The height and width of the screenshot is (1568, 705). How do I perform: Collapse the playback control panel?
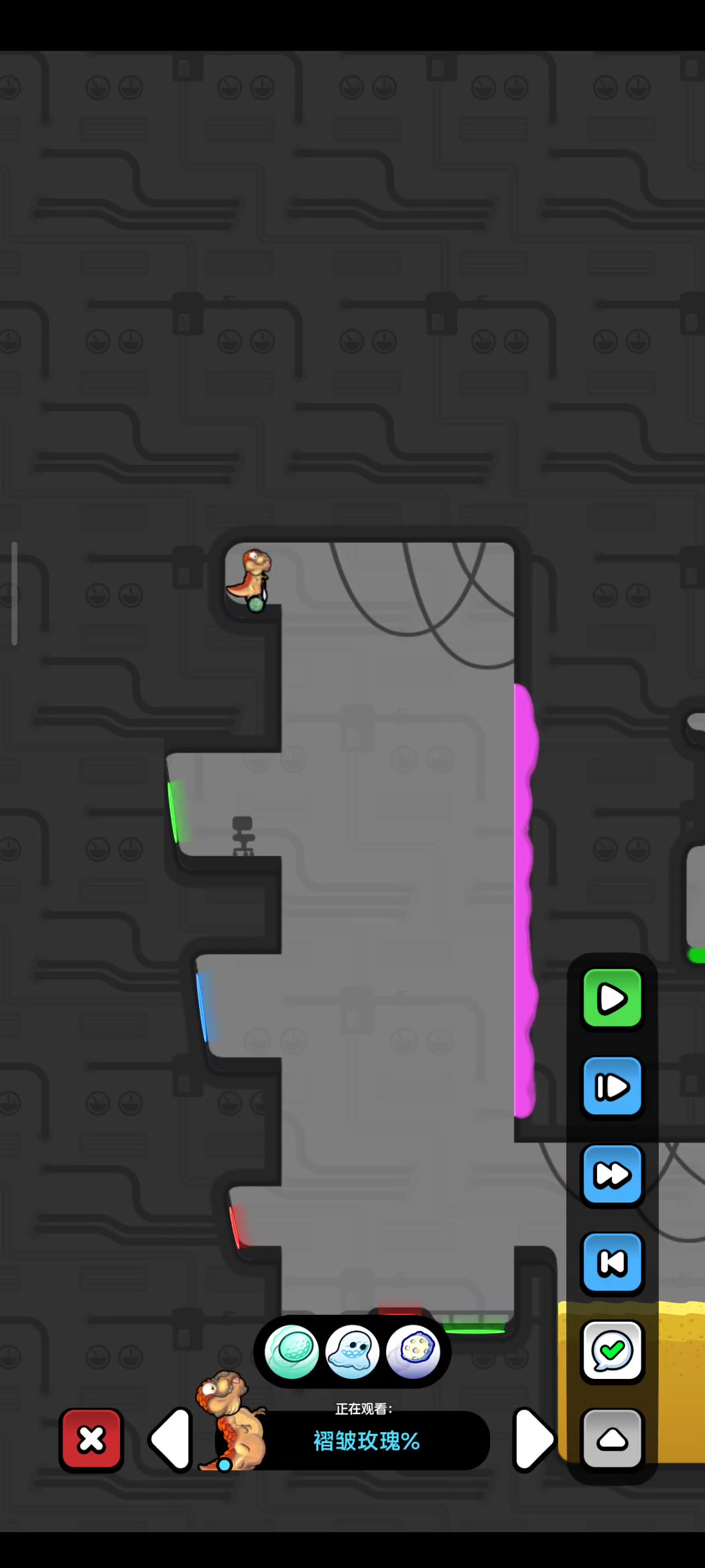point(612,1439)
